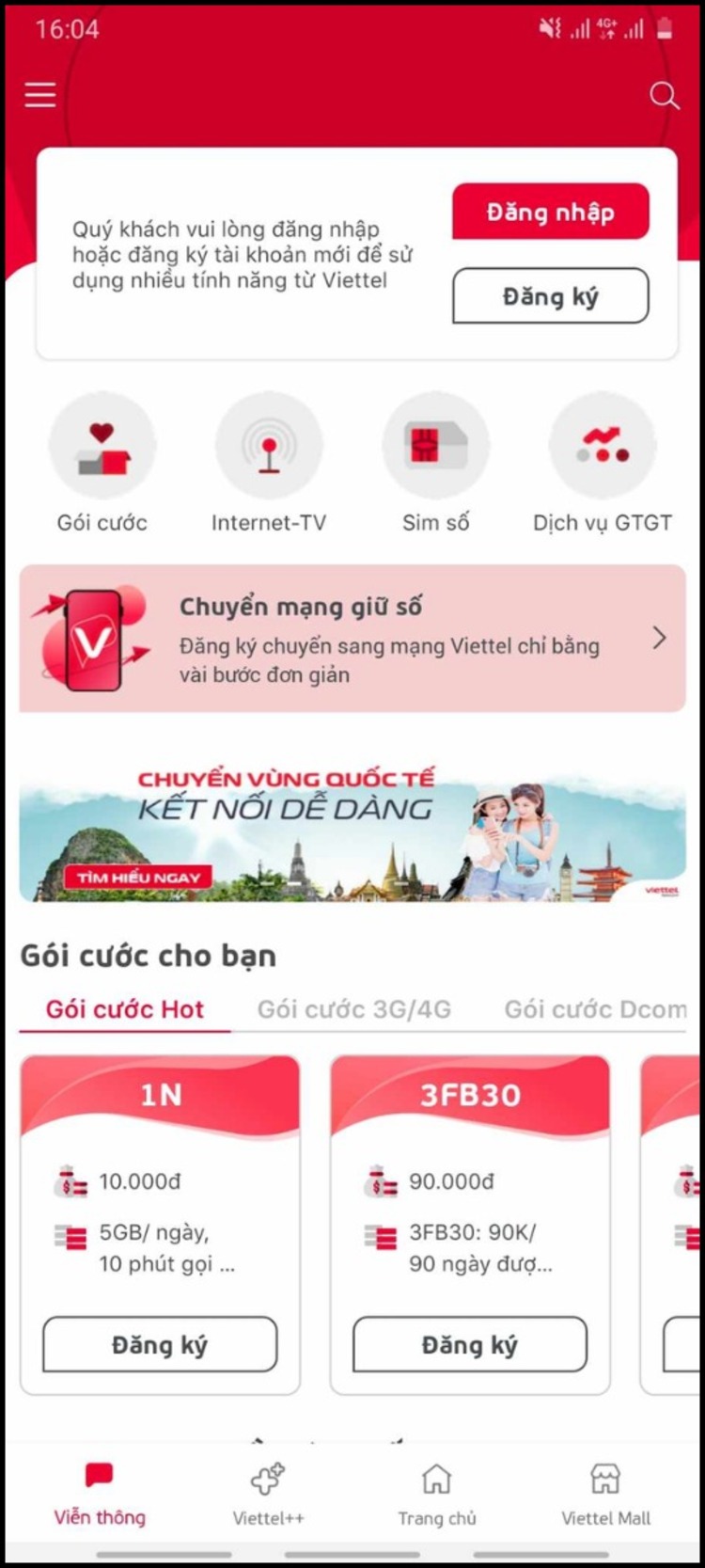Open the search magnifier icon
Image resolution: width=705 pixels, height=1568 pixels.
tap(665, 95)
